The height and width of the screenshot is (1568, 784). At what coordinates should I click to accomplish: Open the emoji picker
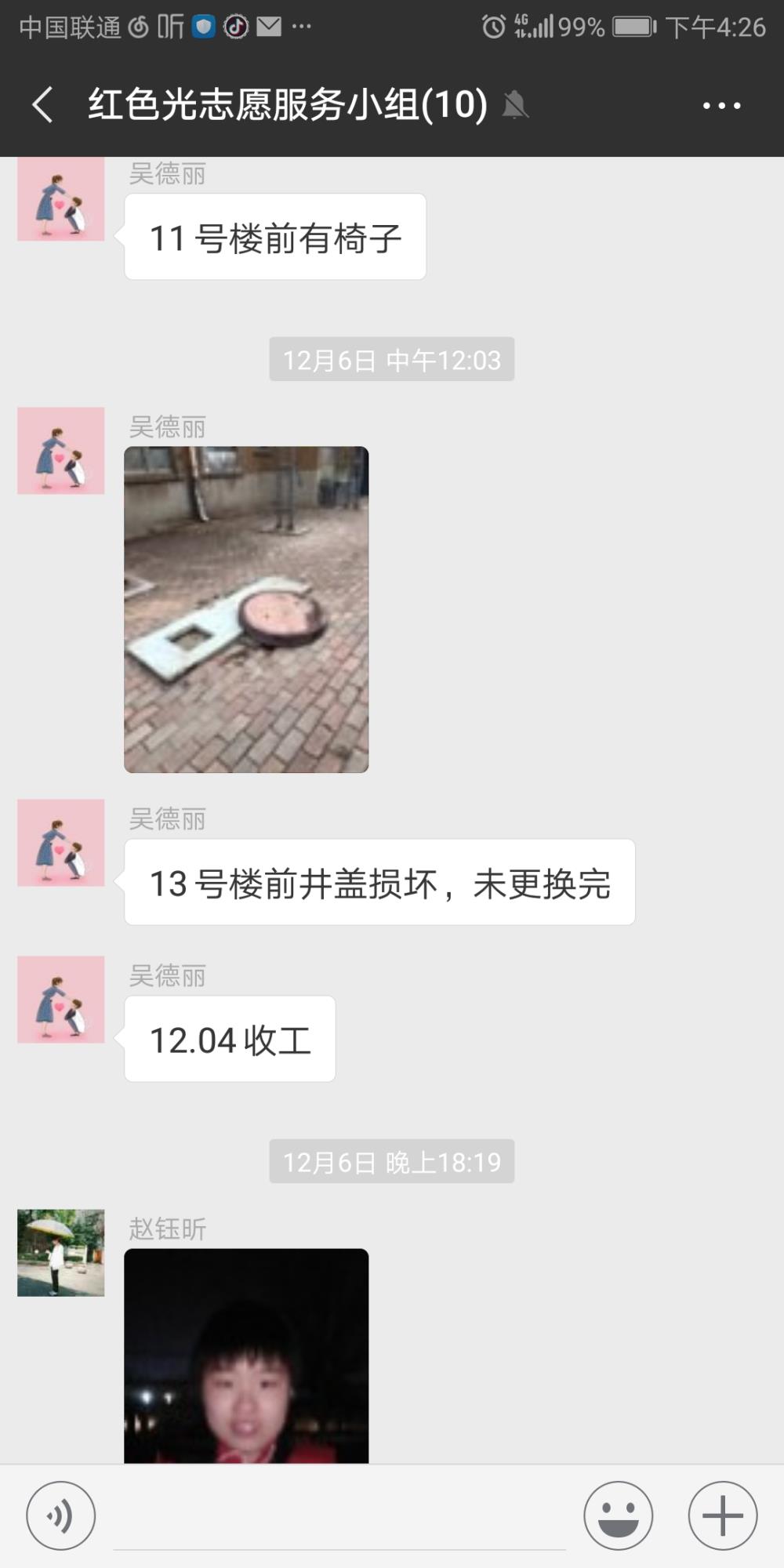coord(618,1515)
